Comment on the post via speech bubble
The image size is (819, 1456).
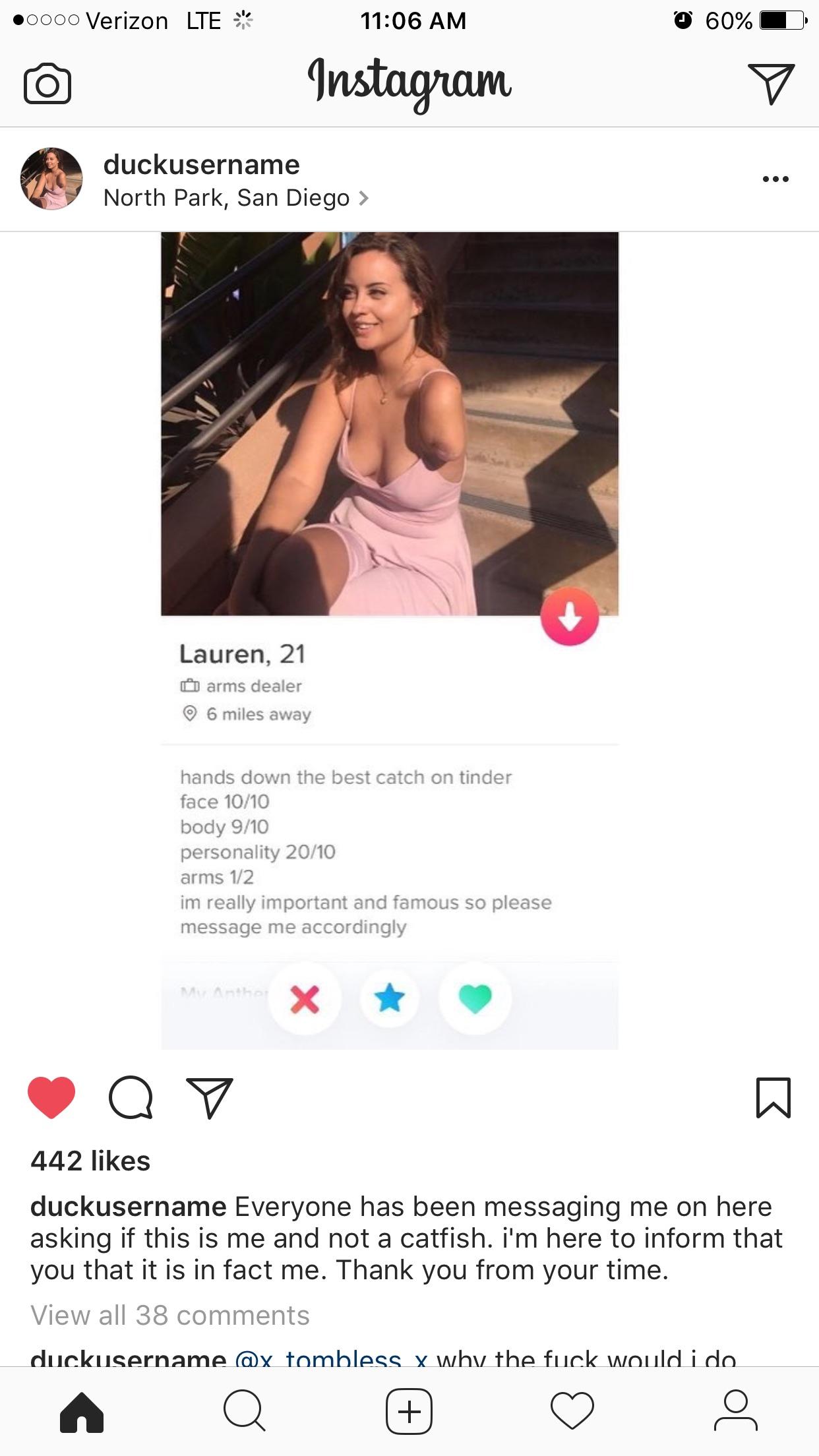131,1097
